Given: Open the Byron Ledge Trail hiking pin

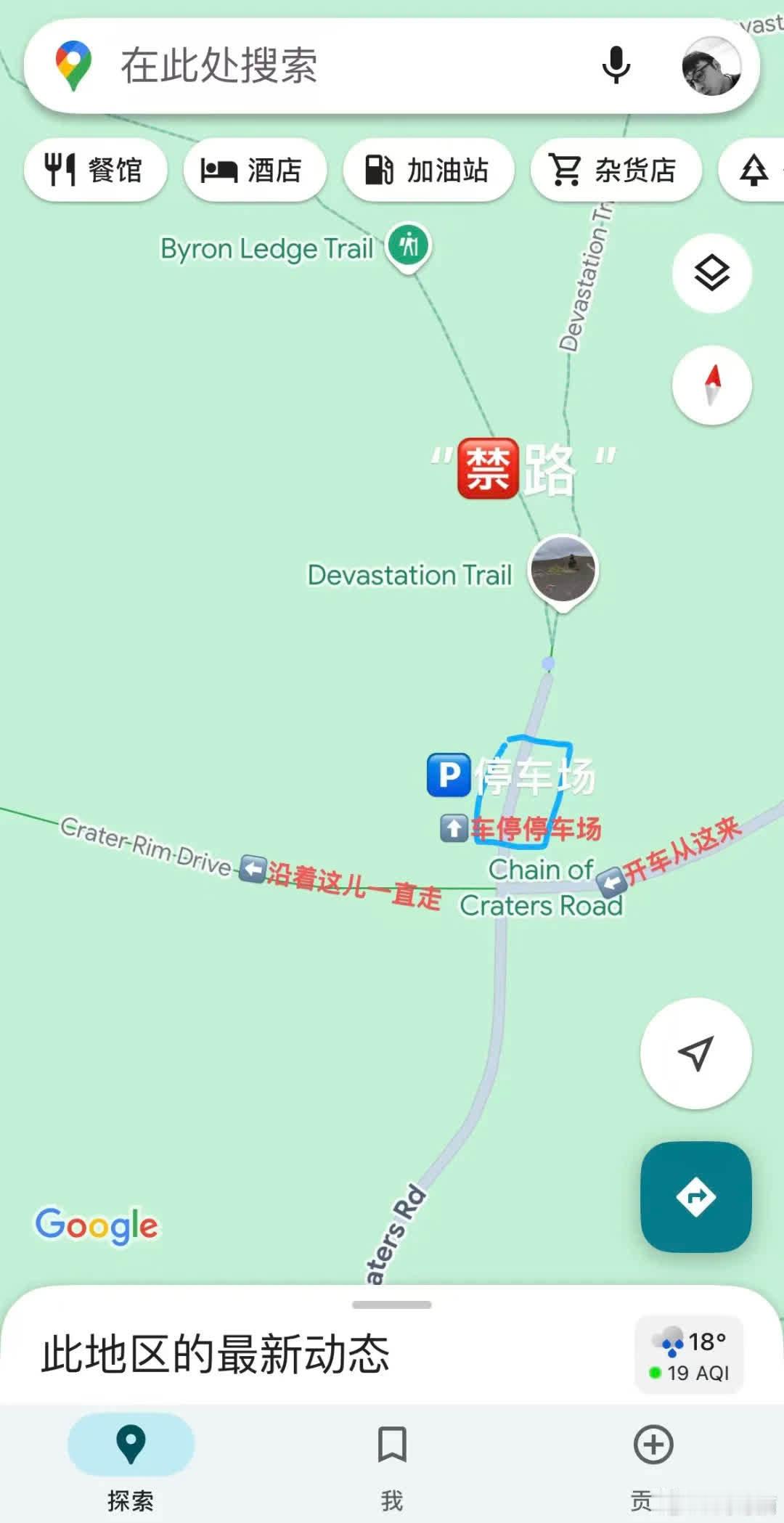Looking at the screenshot, I should (x=409, y=247).
